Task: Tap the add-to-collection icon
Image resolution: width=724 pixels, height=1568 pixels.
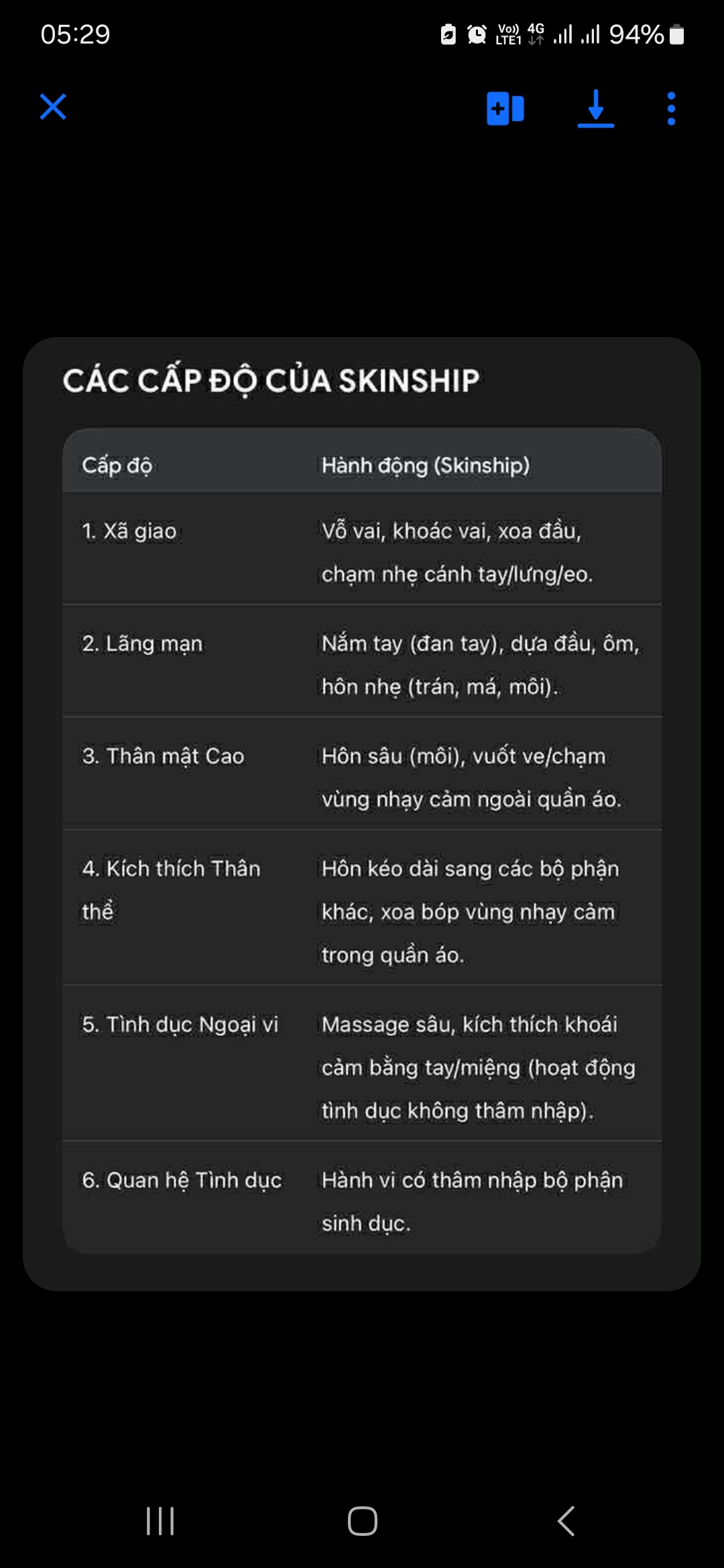Action: 505,109
